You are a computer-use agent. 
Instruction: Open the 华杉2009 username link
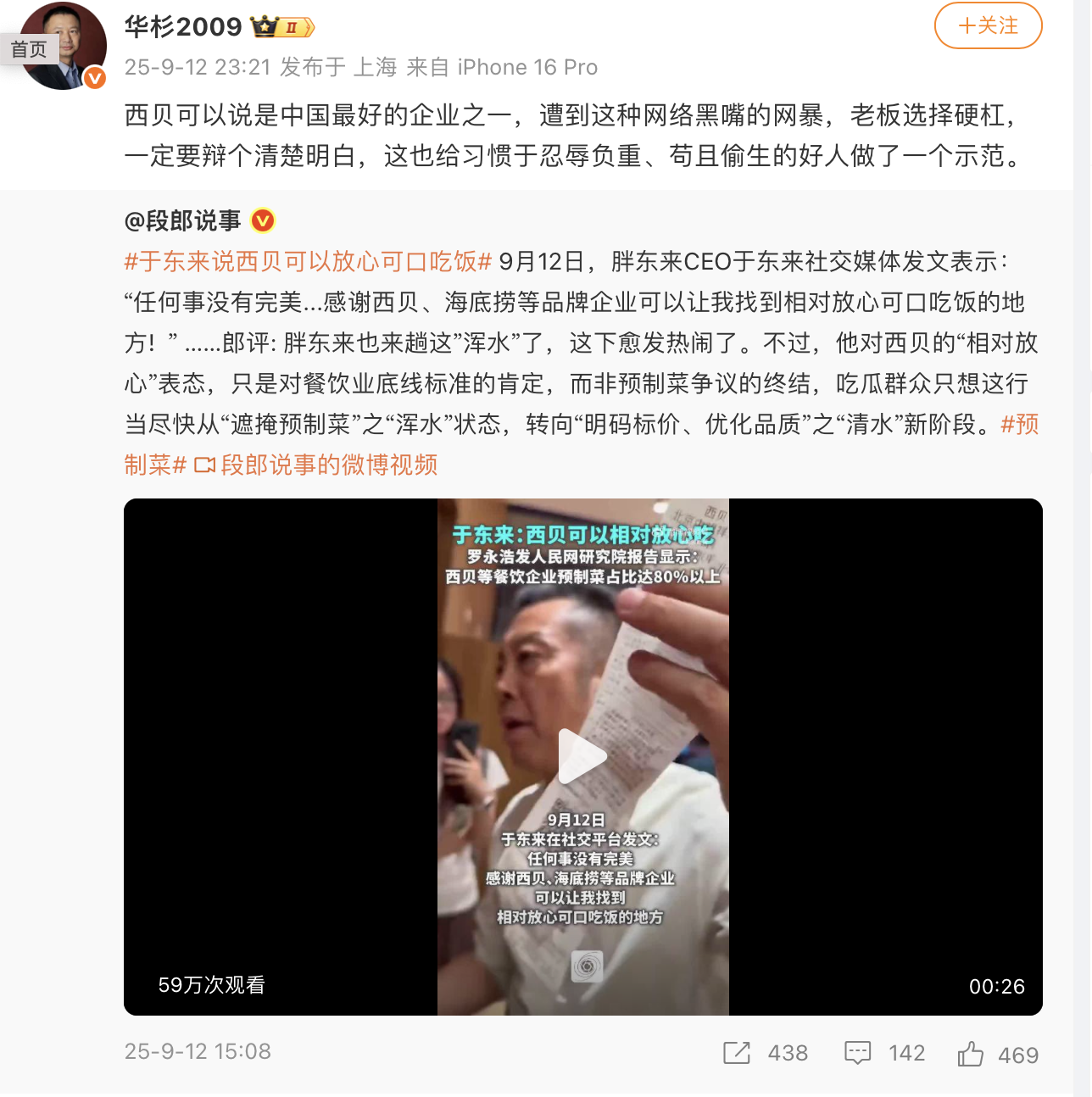[x=183, y=27]
